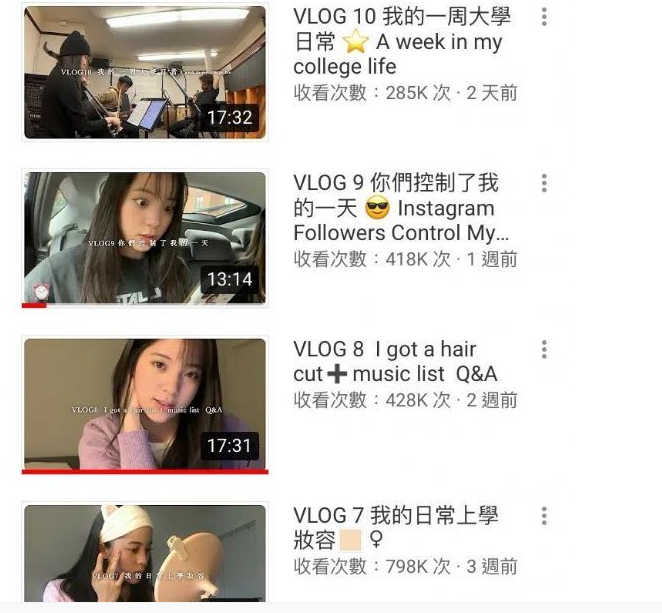
Task: Play VLOG 9 Instagram Followers Control video
Action: coord(145,238)
